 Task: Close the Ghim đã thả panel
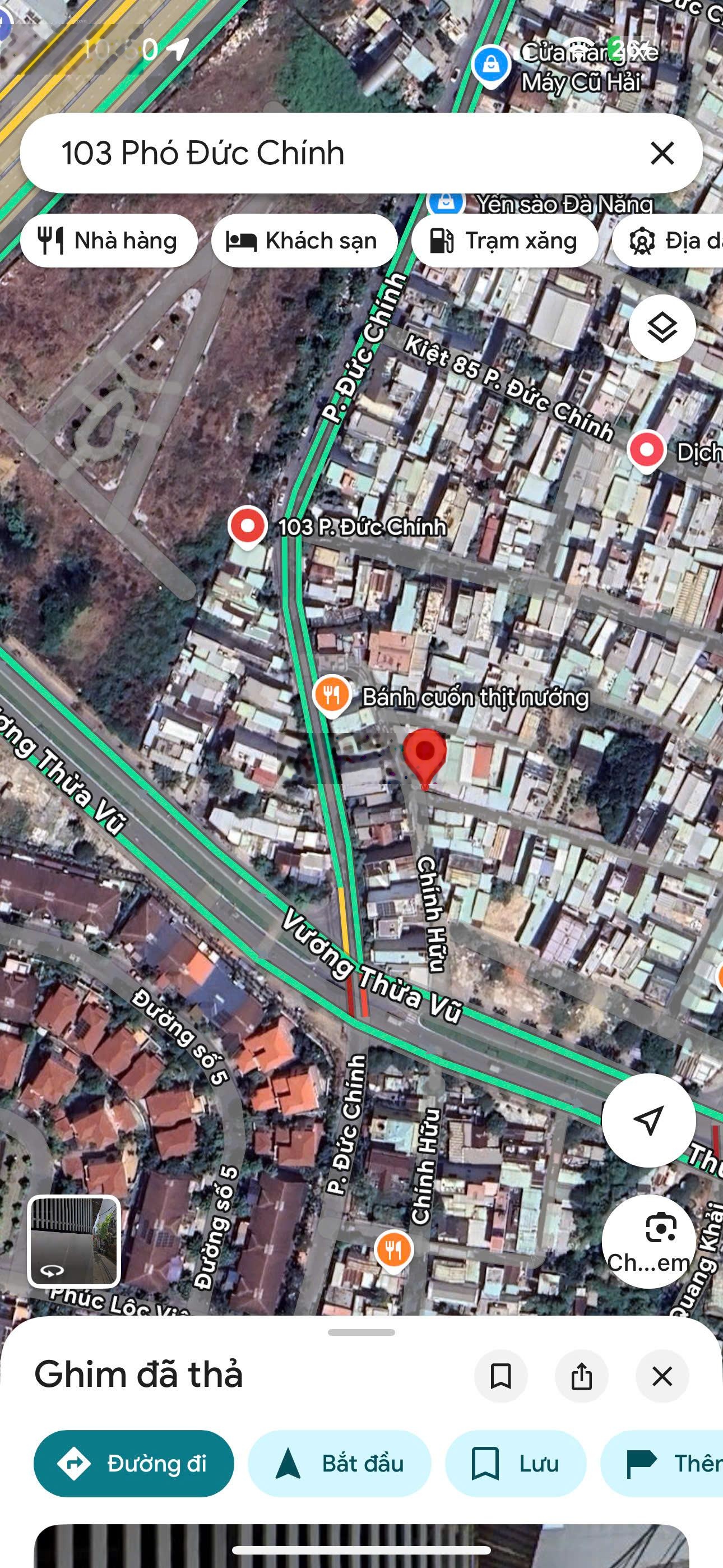point(661,1376)
